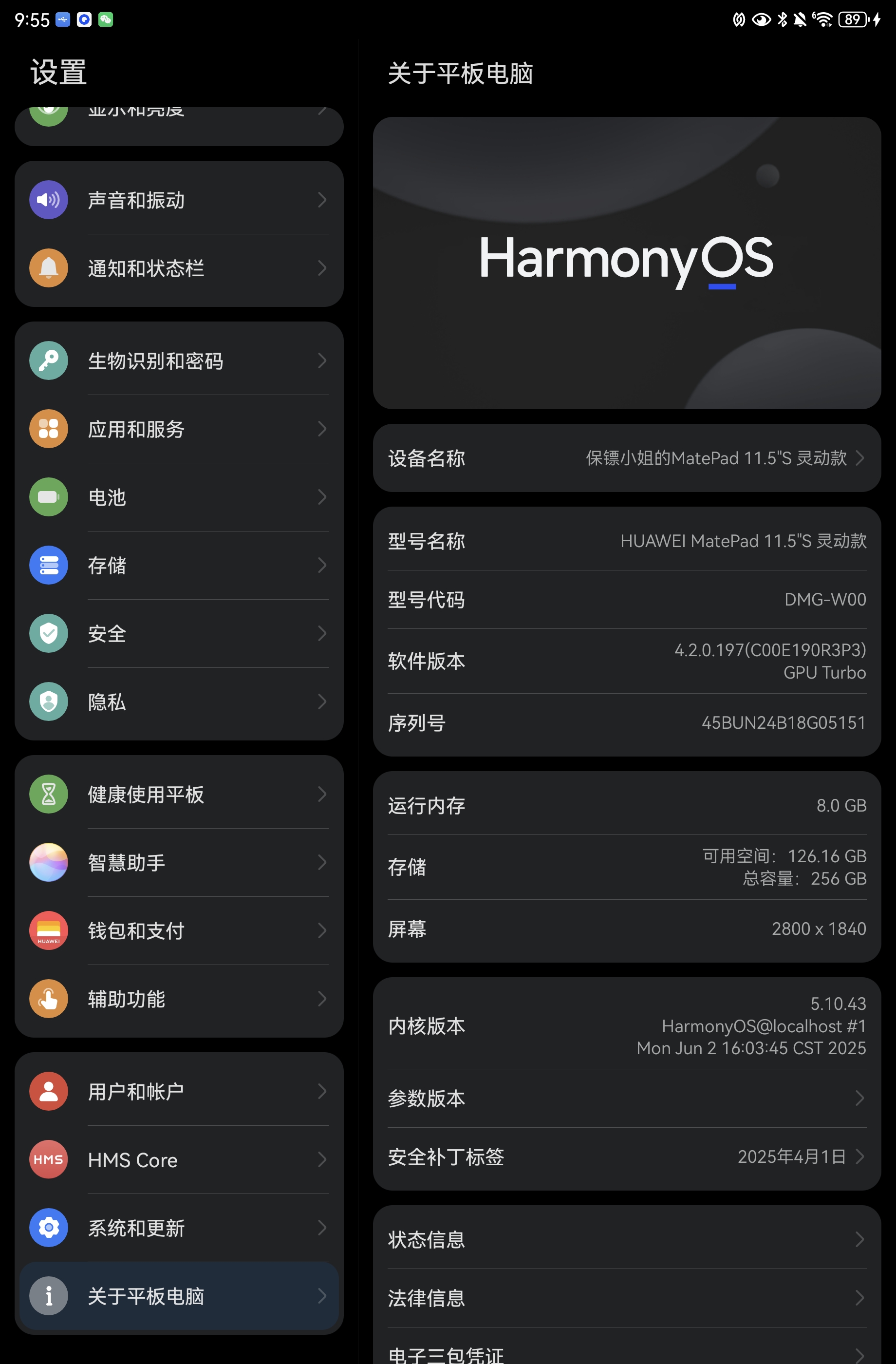
Task: Open 辅助功能 settings
Action: click(179, 999)
